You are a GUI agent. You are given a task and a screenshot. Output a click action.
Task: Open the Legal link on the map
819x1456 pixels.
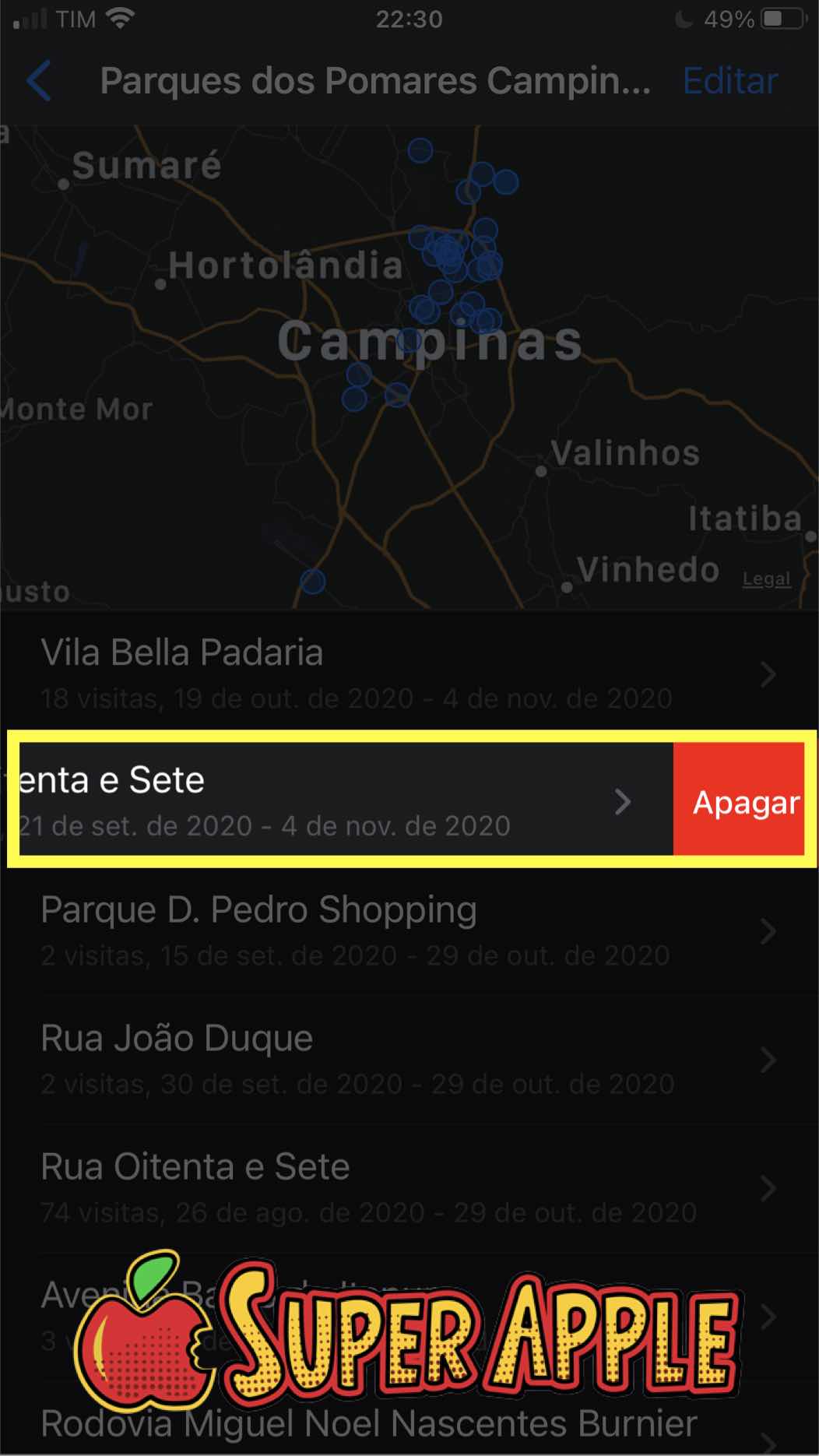pyautogui.click(x=766, y=579)
